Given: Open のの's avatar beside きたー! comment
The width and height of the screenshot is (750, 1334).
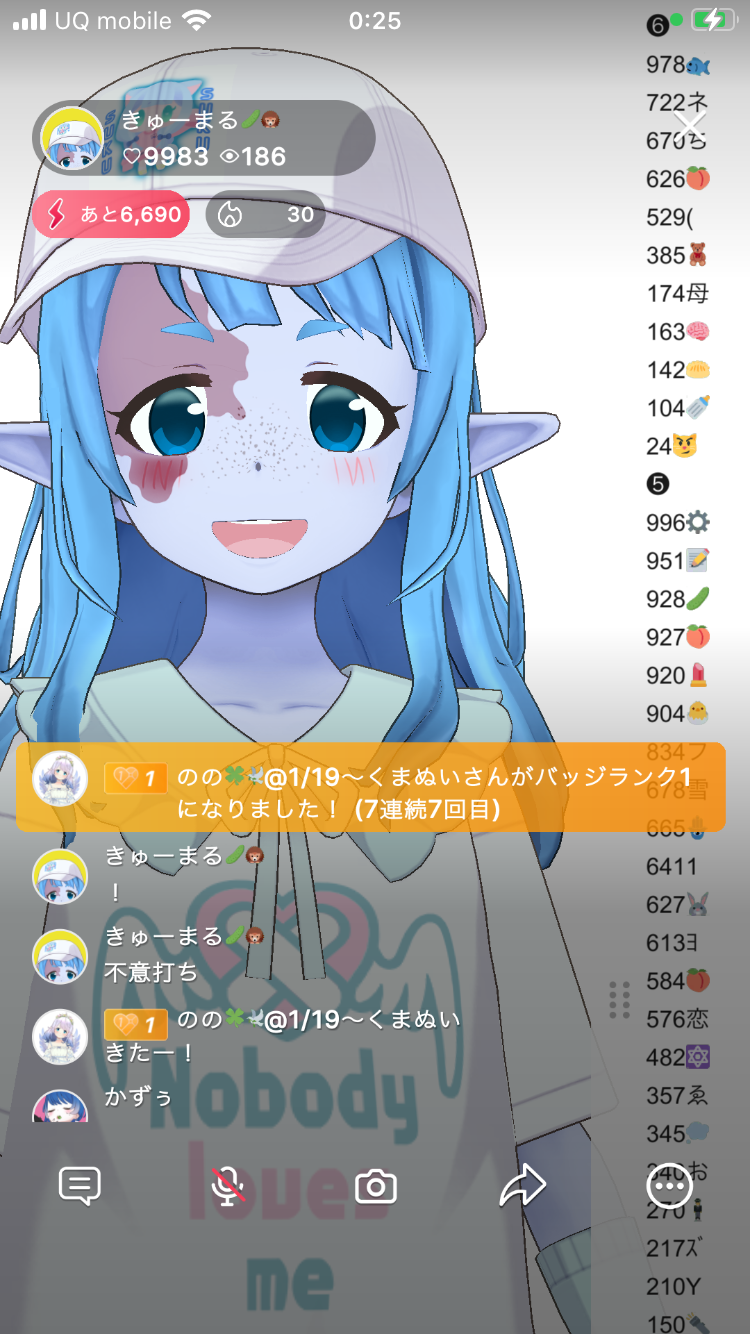Looking at the screenshot, I should 59,1036.
